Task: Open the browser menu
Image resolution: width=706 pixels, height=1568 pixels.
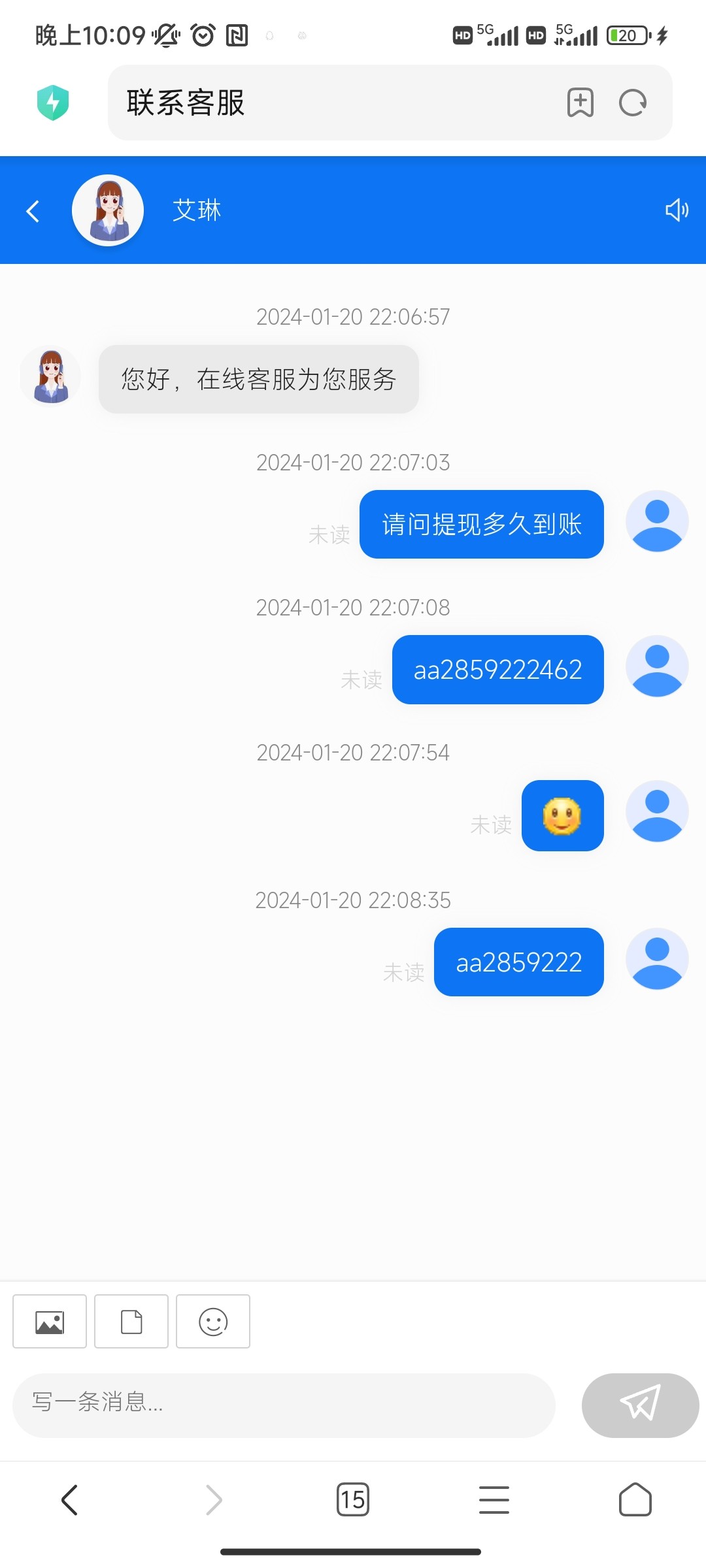Action: point(494,1499)
